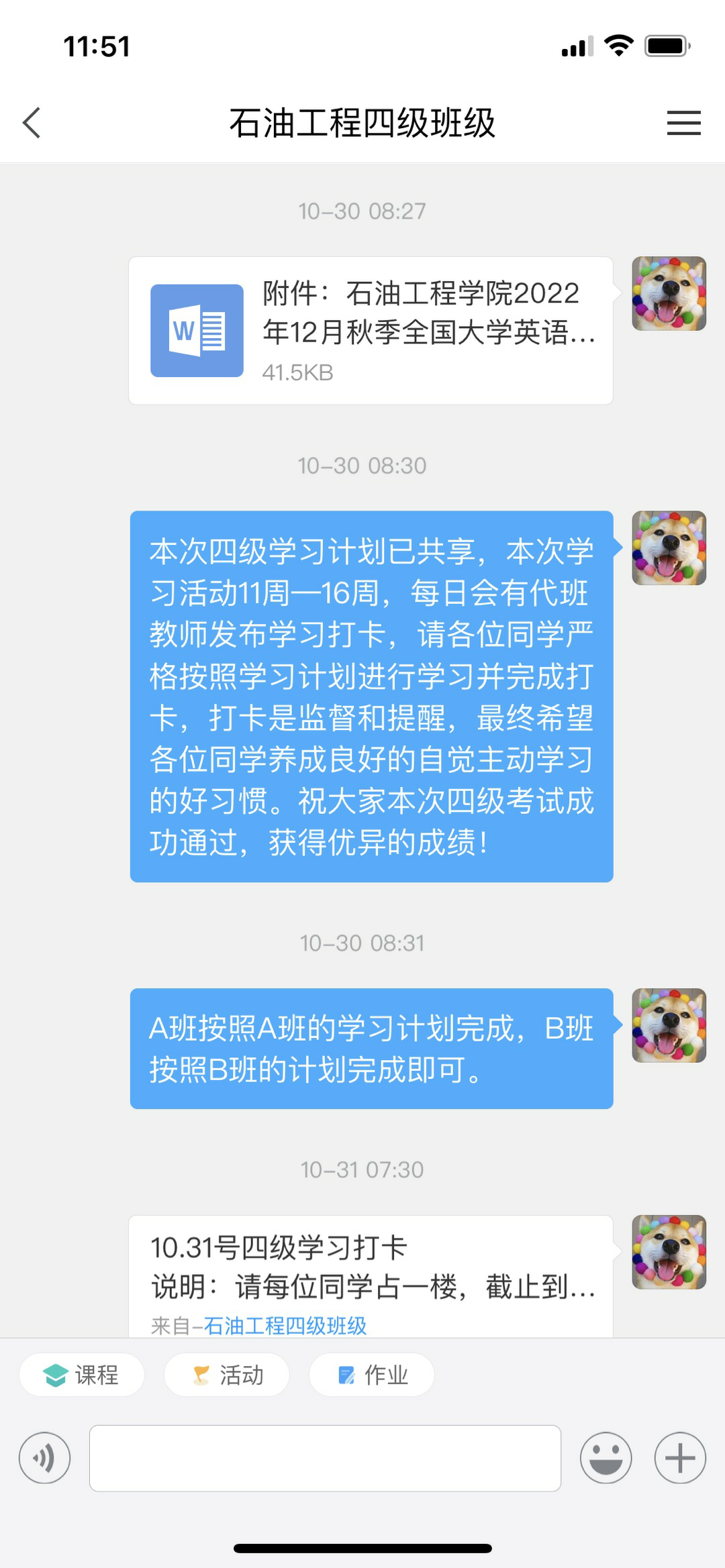This screenshot has width=725, height=1568.
Task: Open the 活动 shortcut chip
Action: (227, 1375)
